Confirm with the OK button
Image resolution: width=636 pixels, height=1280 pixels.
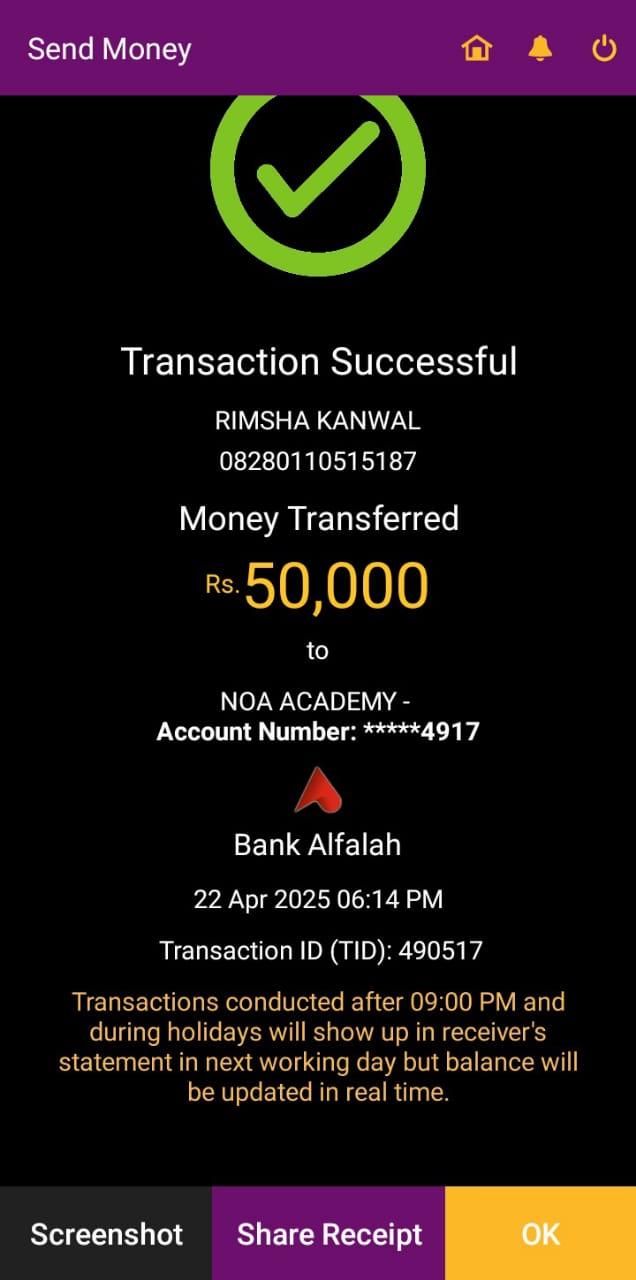point(540,1234)
